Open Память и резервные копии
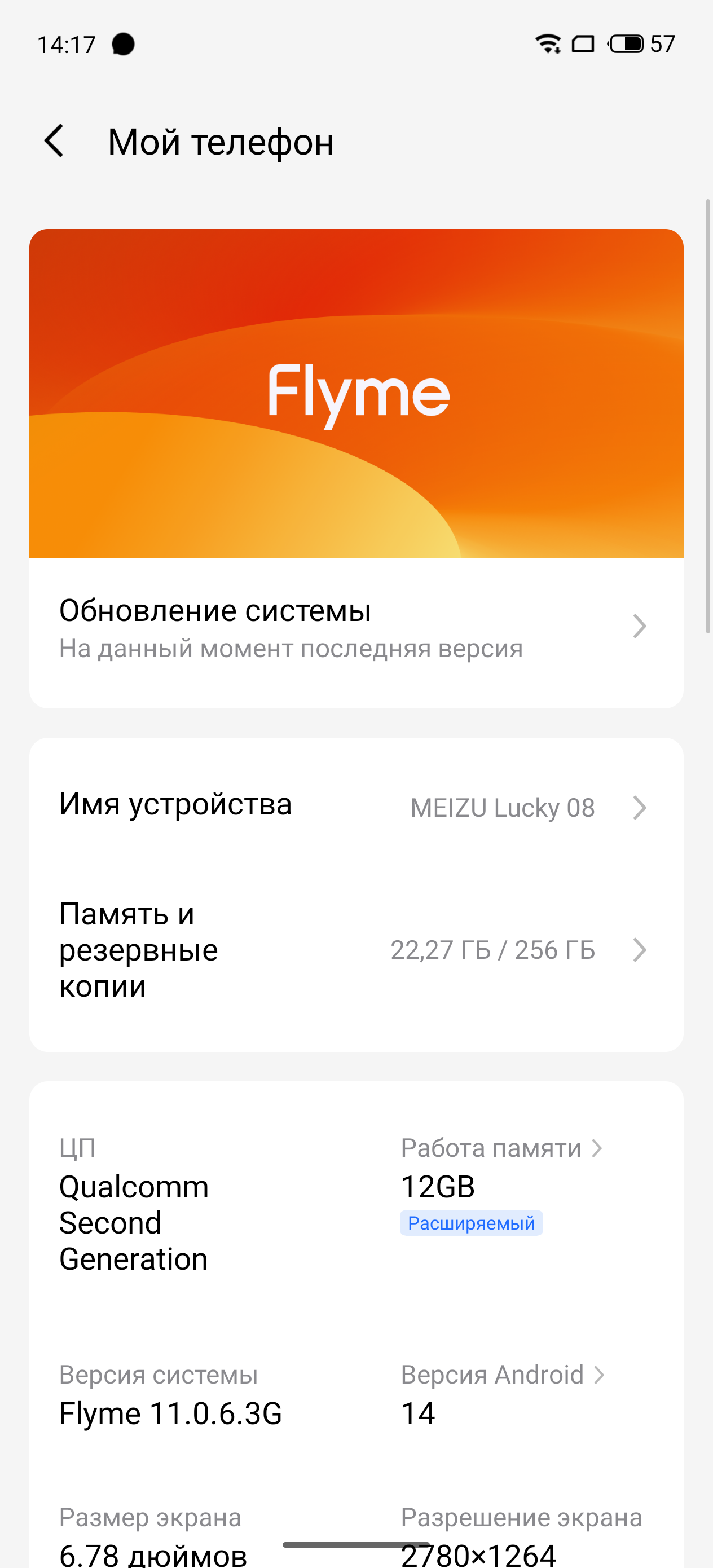Viewport: 713px width, 1568px height. point(355,950)
